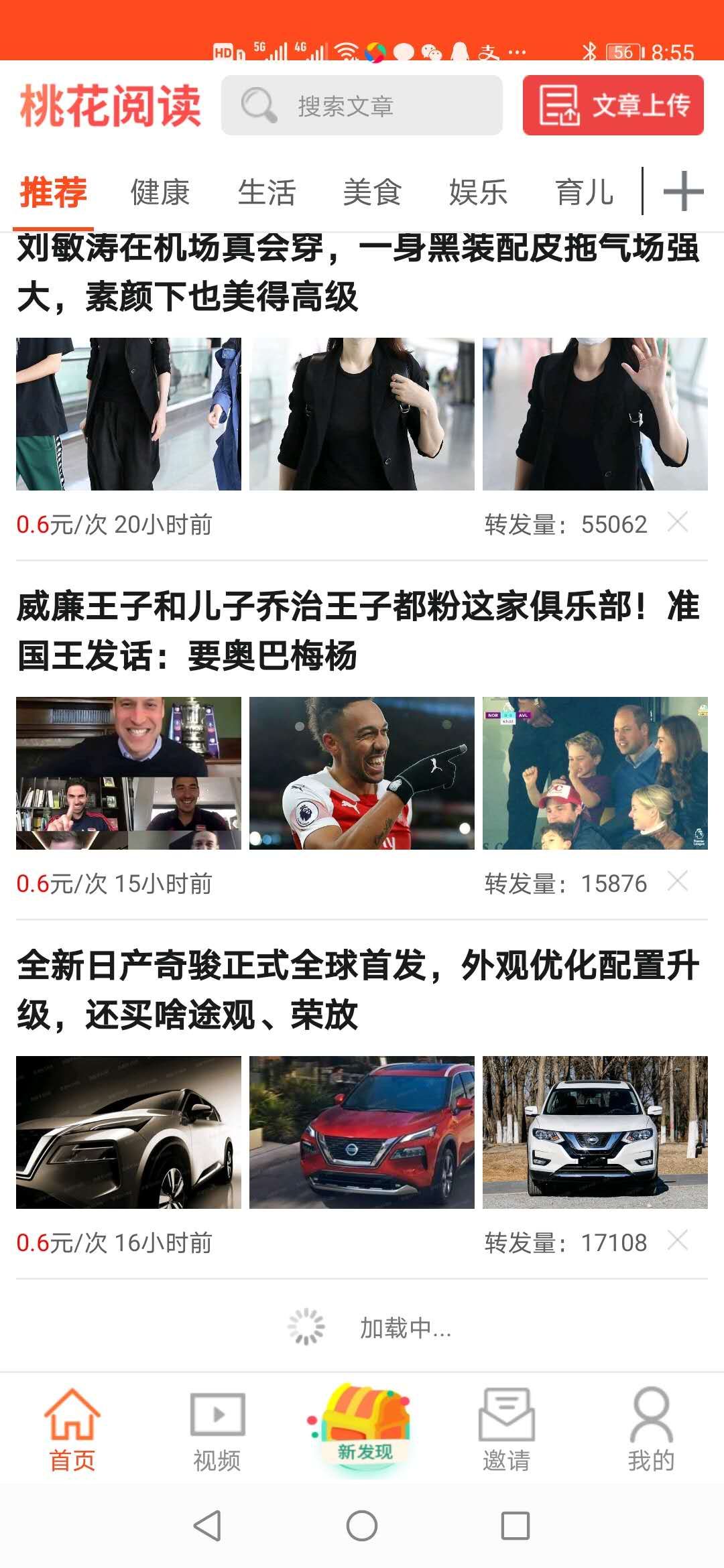Dismiss the 威廉王子 article with its X
This screenshot has height=1568, width=724.
pos(678,881)
